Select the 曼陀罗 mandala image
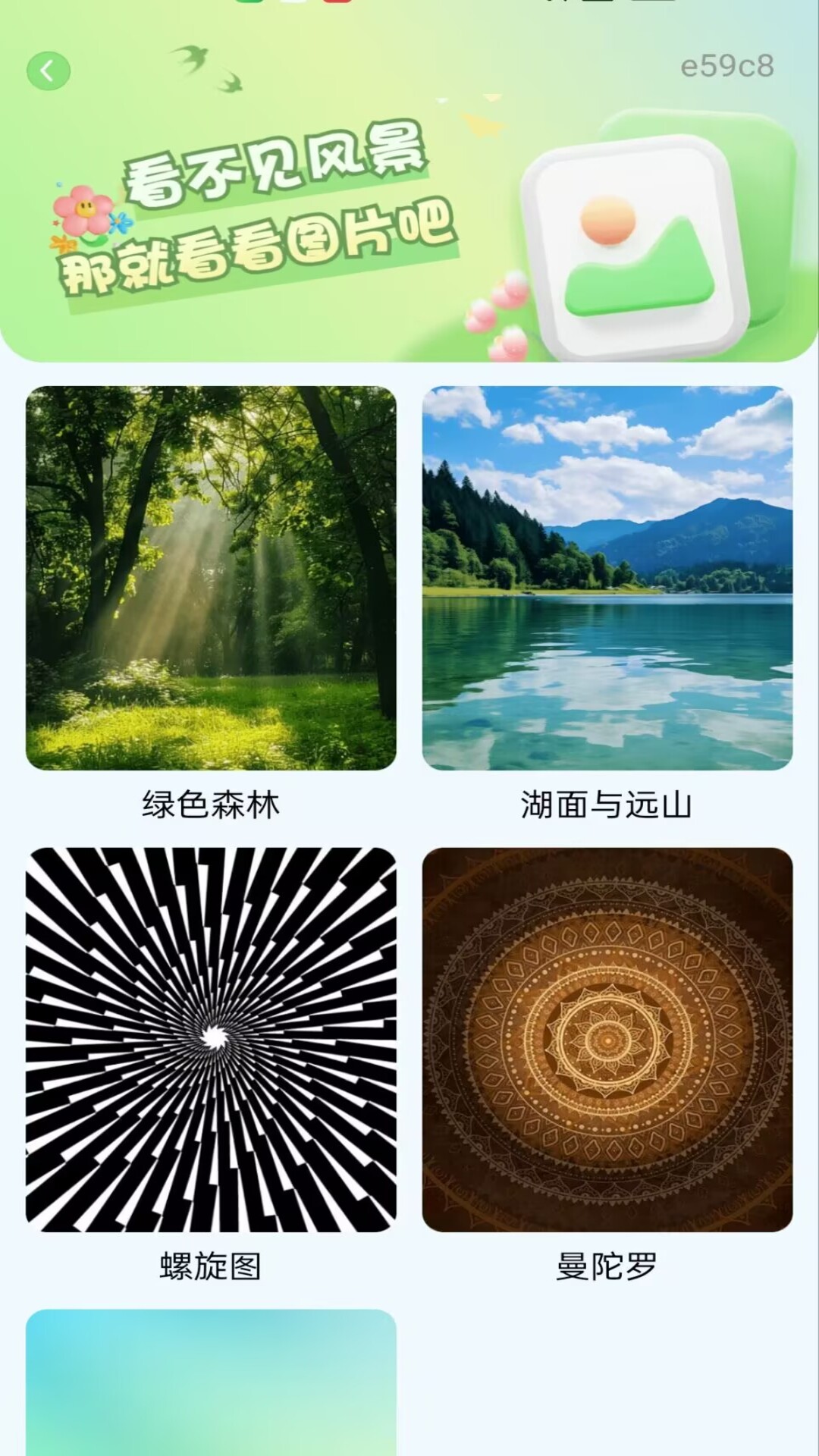The width and height of the screenshot is (819, 1456). [607, 1039]
